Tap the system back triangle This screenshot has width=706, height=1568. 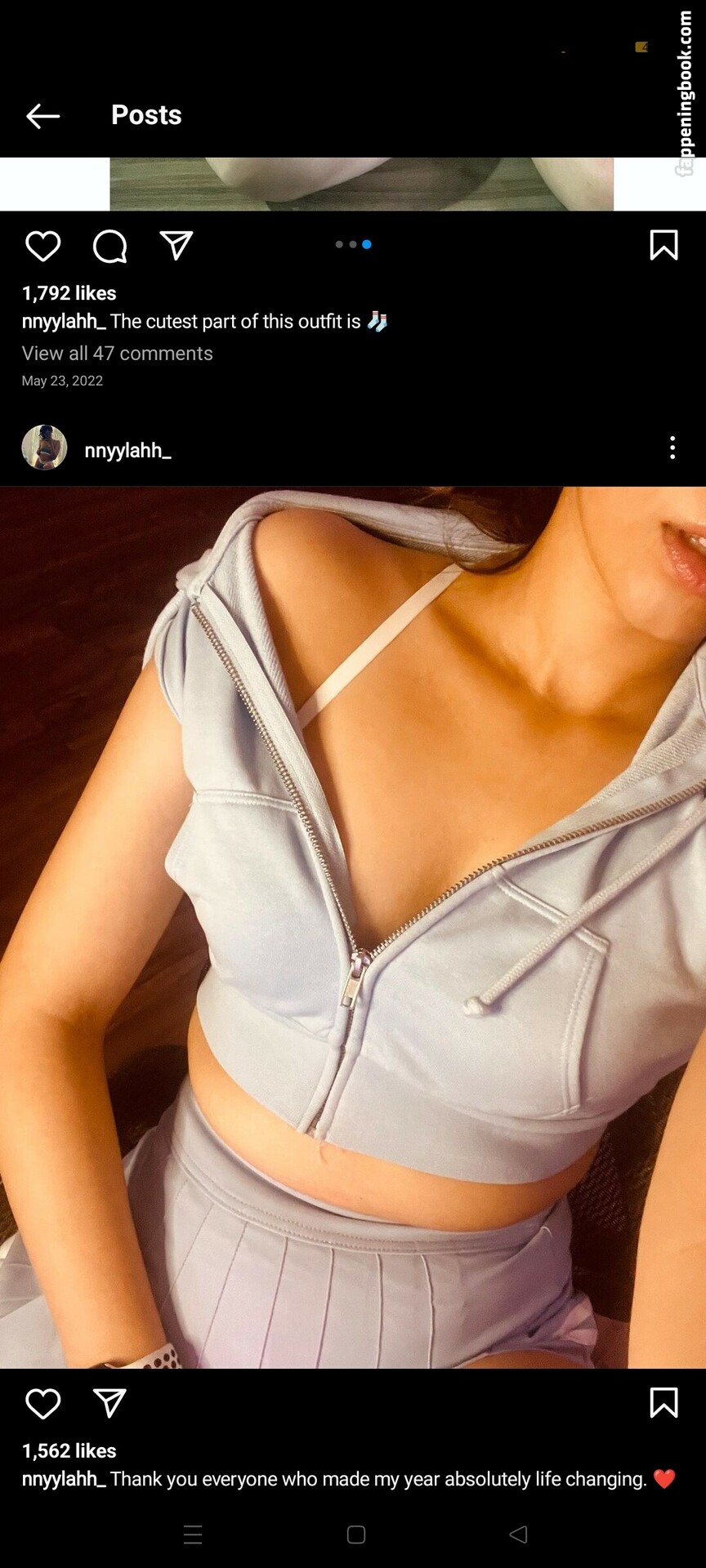pos(518,1535)
